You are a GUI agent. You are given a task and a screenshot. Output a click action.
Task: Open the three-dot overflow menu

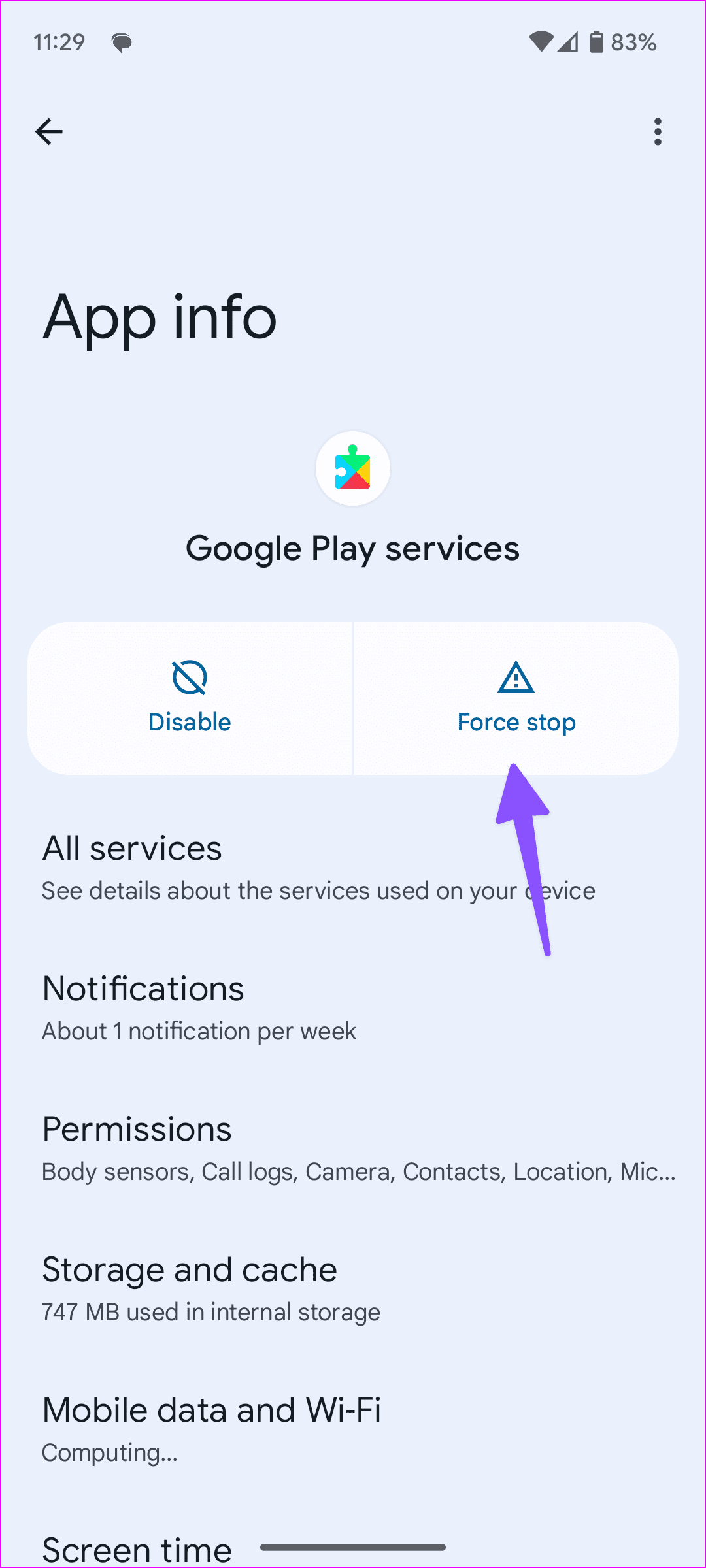tap(658, 131)
